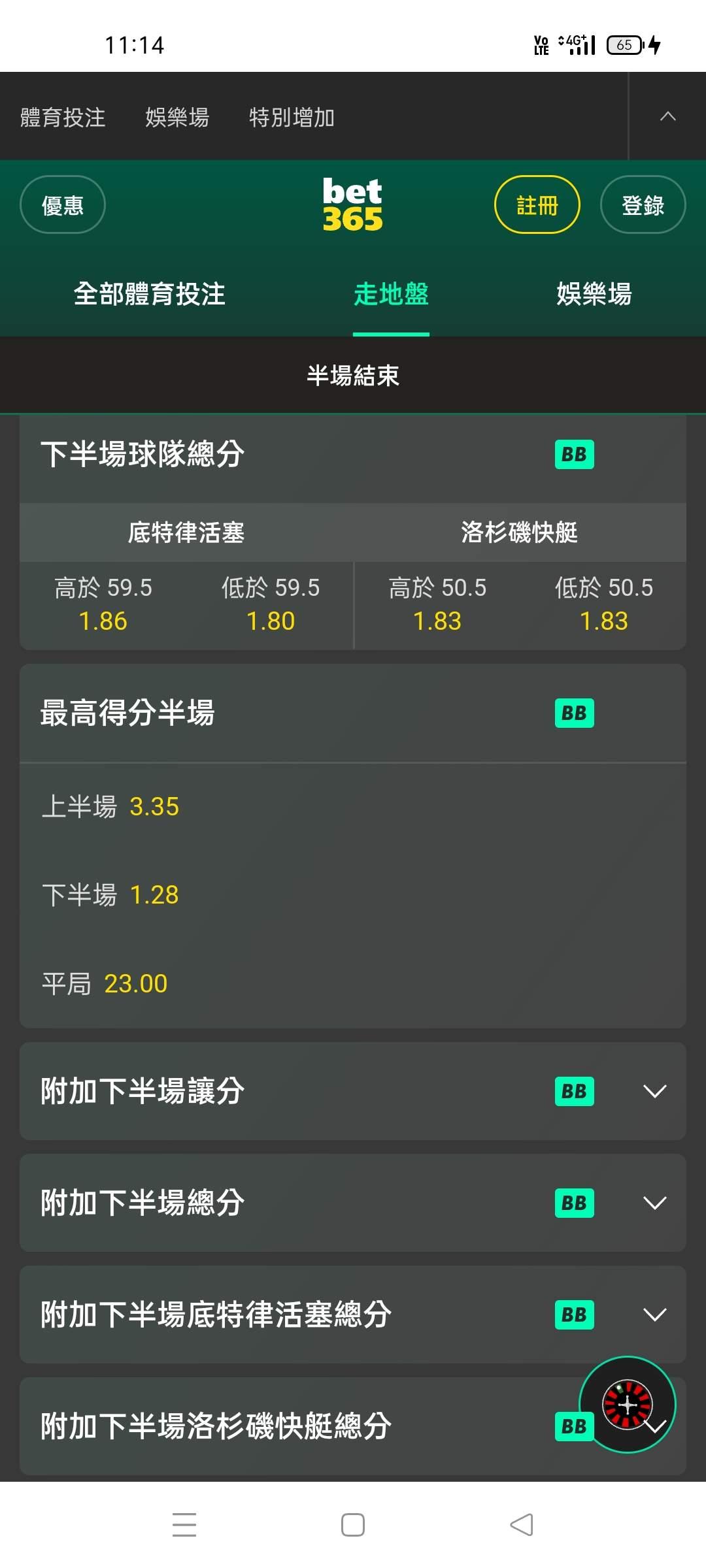The image size is (706, 1568).
Task: Expand 附加下半場底特律活塞總分 section
Action: point(353,1315)
